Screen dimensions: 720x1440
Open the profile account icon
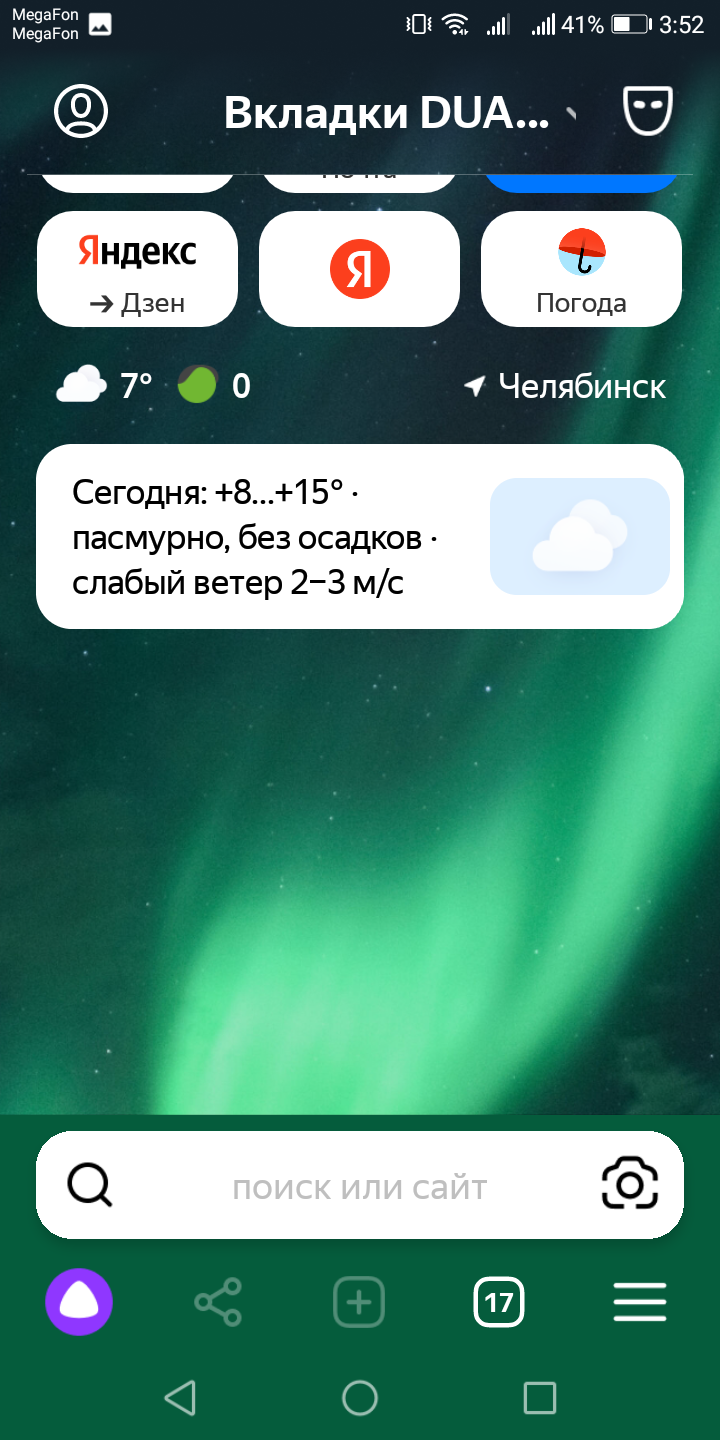pos(81,111)
